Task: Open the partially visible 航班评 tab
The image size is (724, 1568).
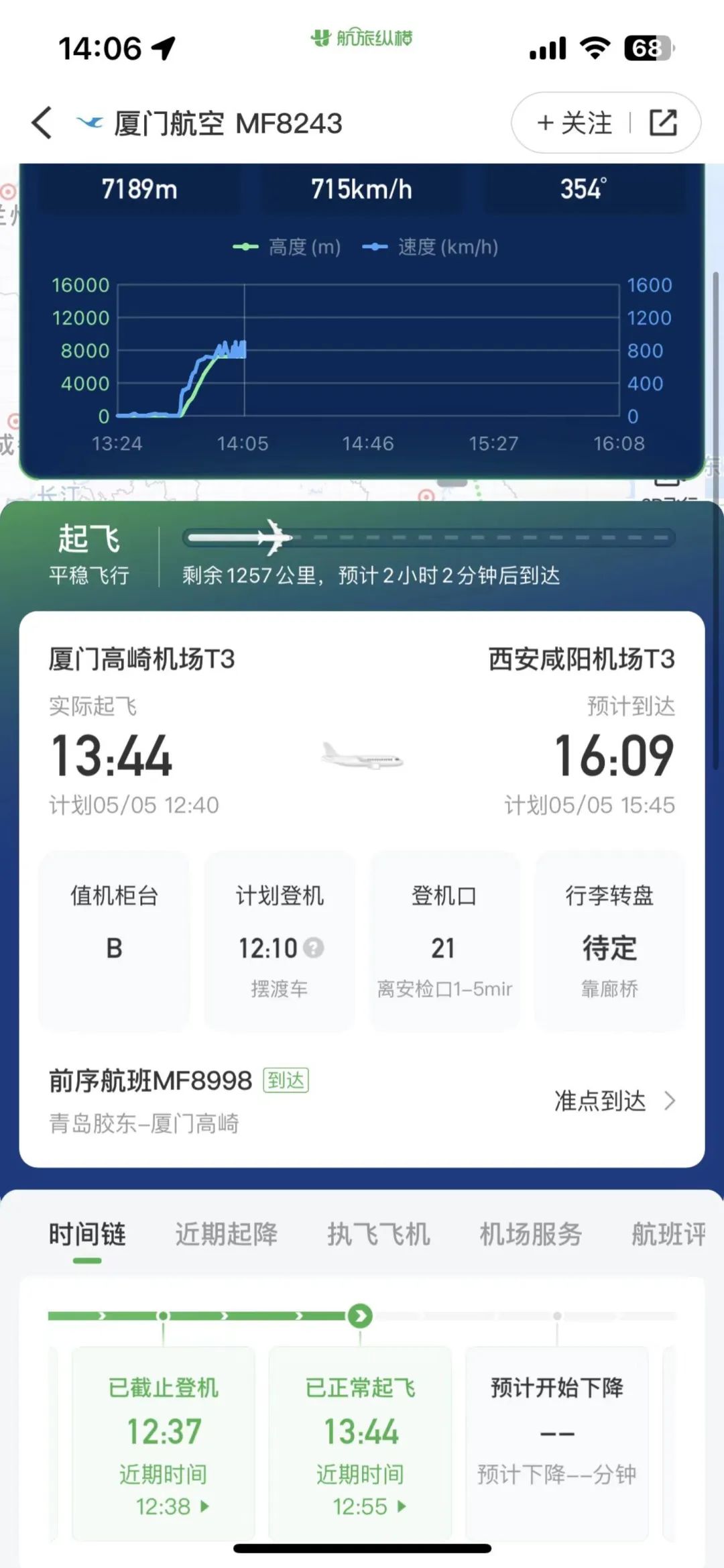Action: tap(668, 1233)
